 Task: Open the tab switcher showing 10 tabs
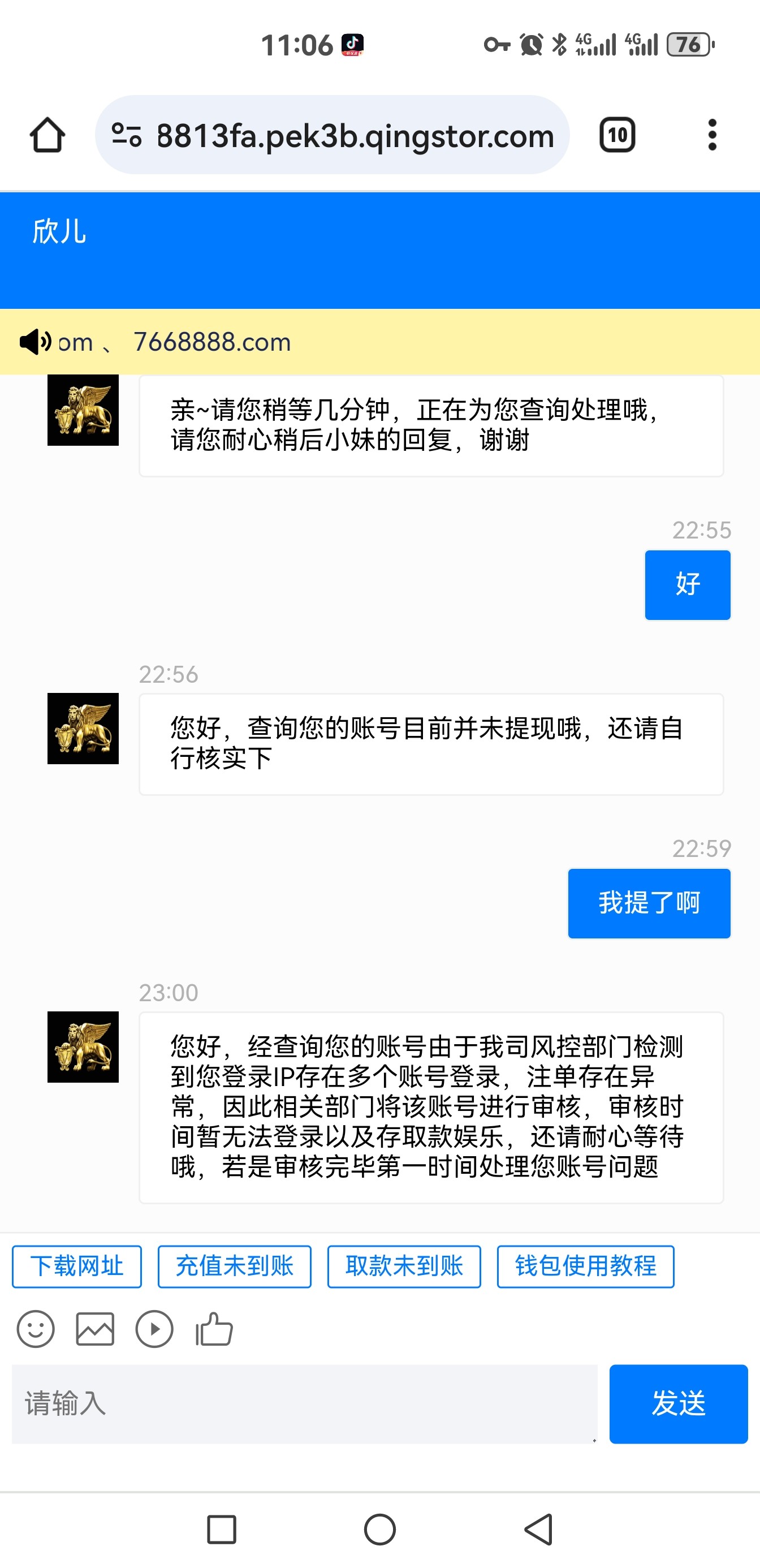(x=617, y=135)
